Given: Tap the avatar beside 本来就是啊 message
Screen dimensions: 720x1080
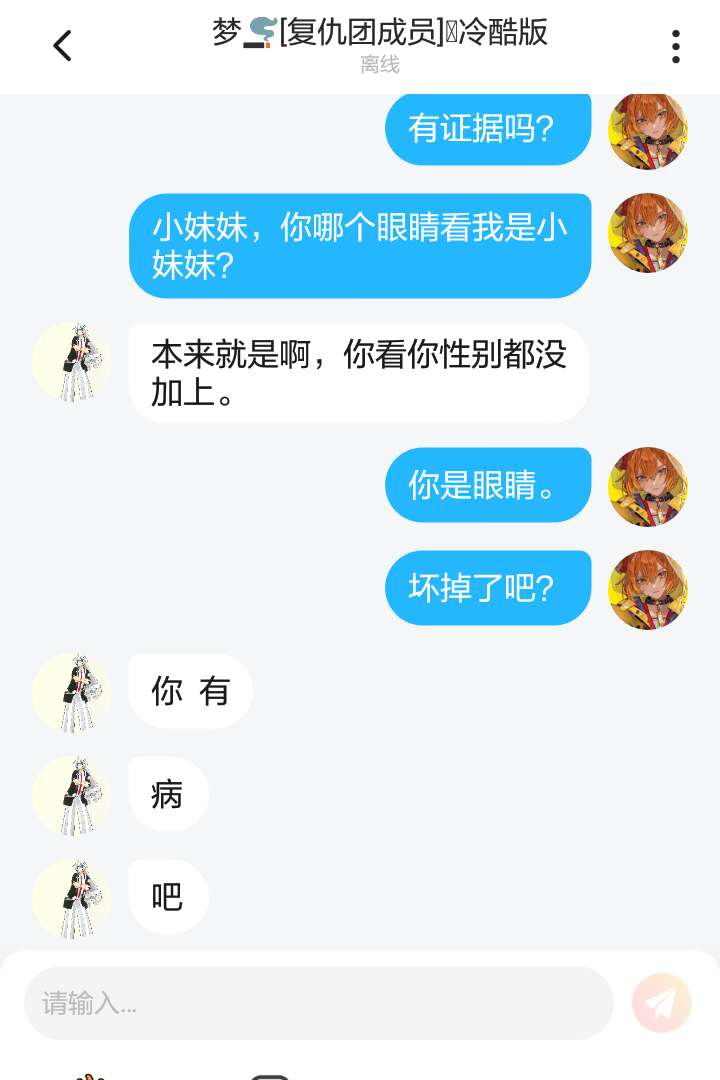Looking at the screenshot, I should (x=72, y=362).
